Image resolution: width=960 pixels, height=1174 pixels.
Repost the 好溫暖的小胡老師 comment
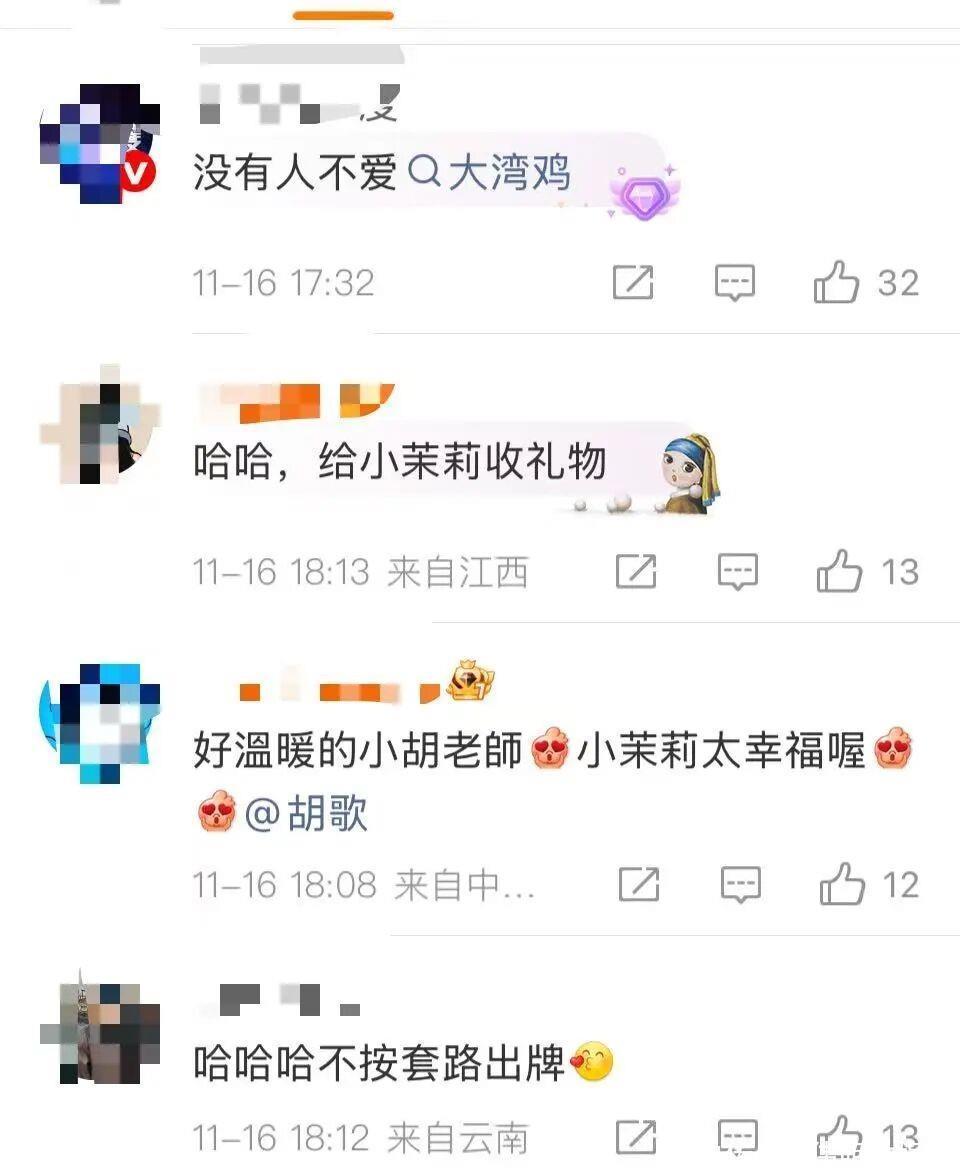tap(638, 884)
